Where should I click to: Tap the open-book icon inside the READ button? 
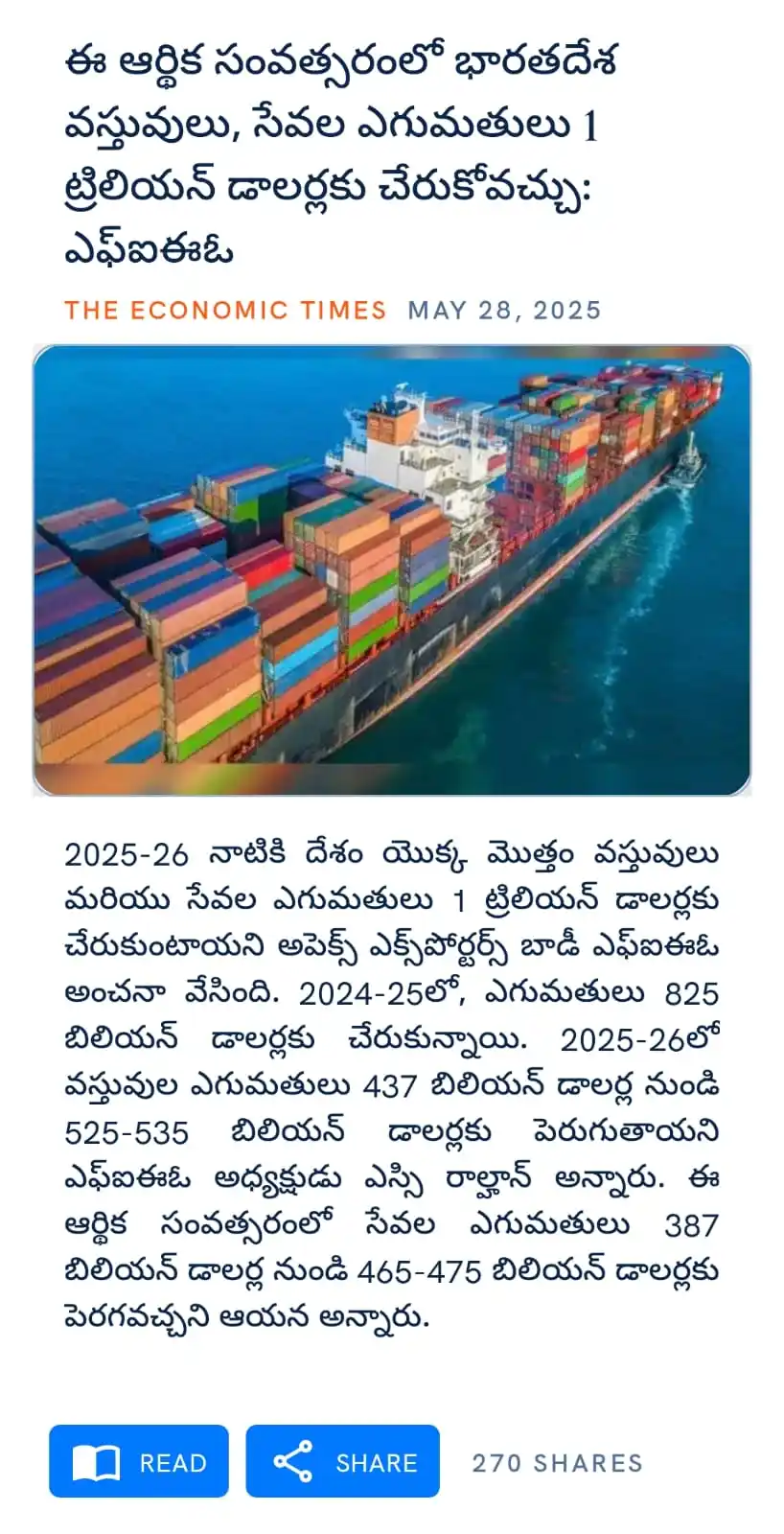point(97,1462)
